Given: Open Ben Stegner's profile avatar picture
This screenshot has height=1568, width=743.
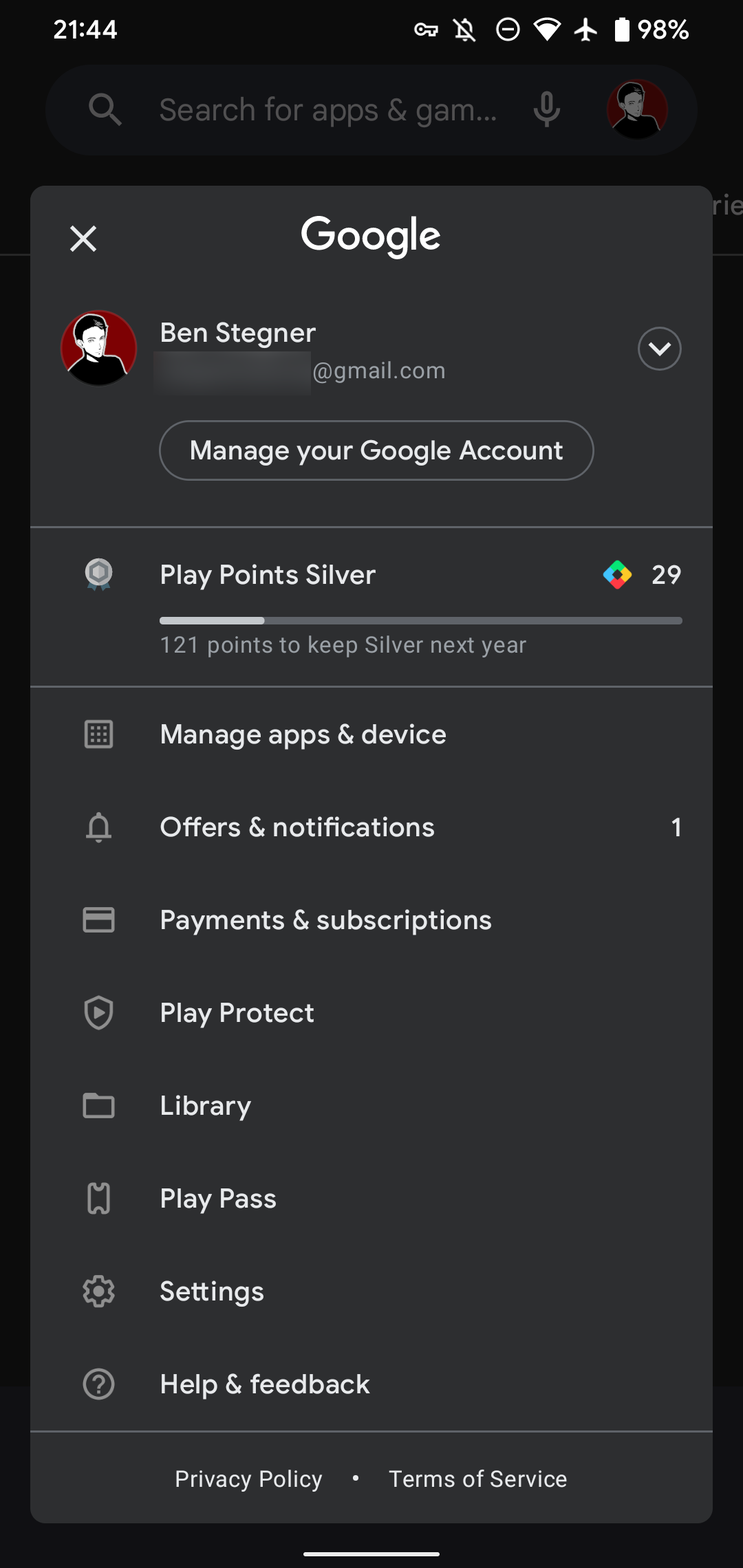Looking at the screenshot, I should click(x=98, y=348).
